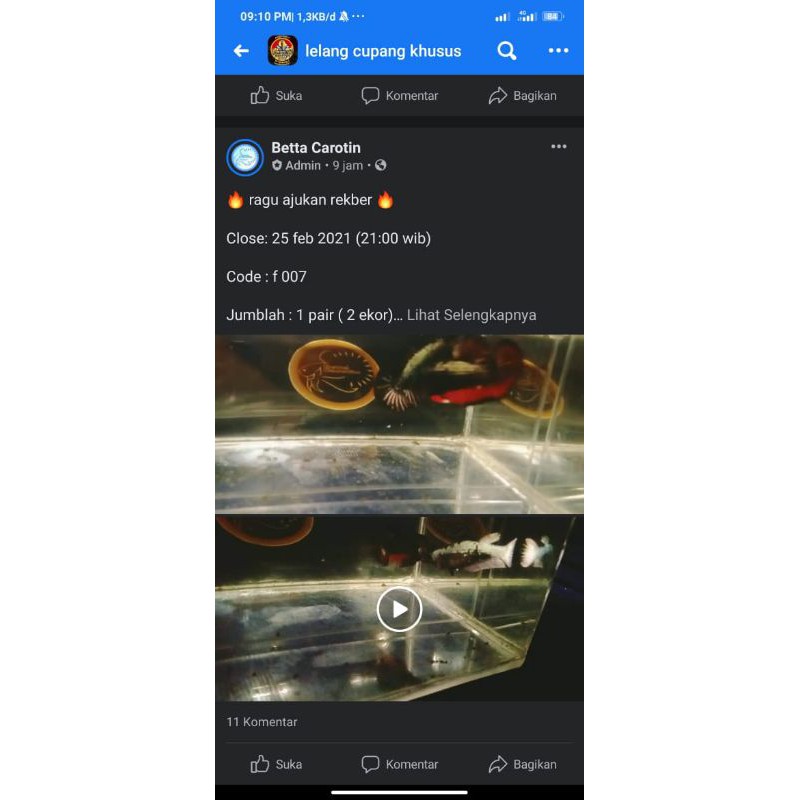Open Betta Carotin's name link
The width and height of the screenshot is (800, 800).
pyautogui.click(x=316, y=148)
